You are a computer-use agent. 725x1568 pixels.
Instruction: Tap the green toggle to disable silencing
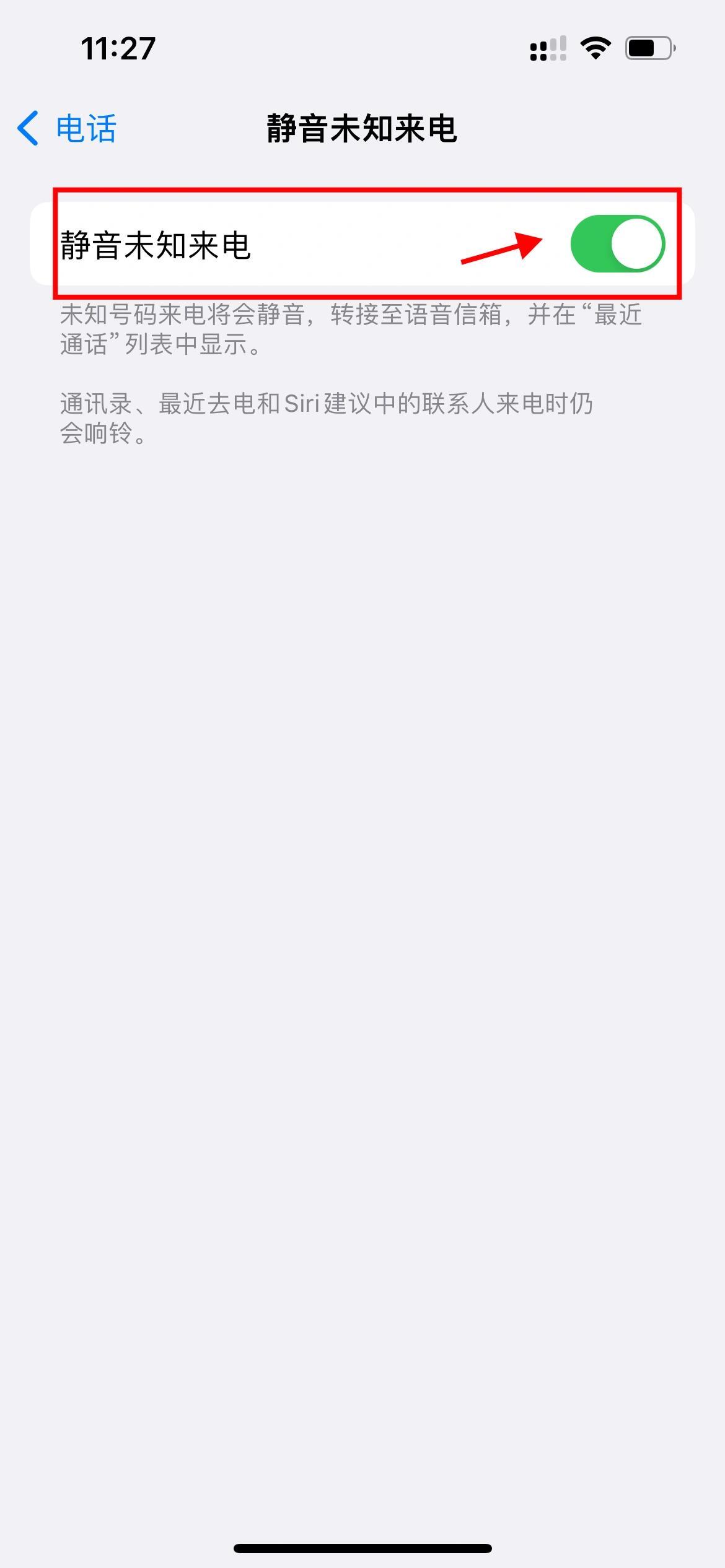click(616, 244)
